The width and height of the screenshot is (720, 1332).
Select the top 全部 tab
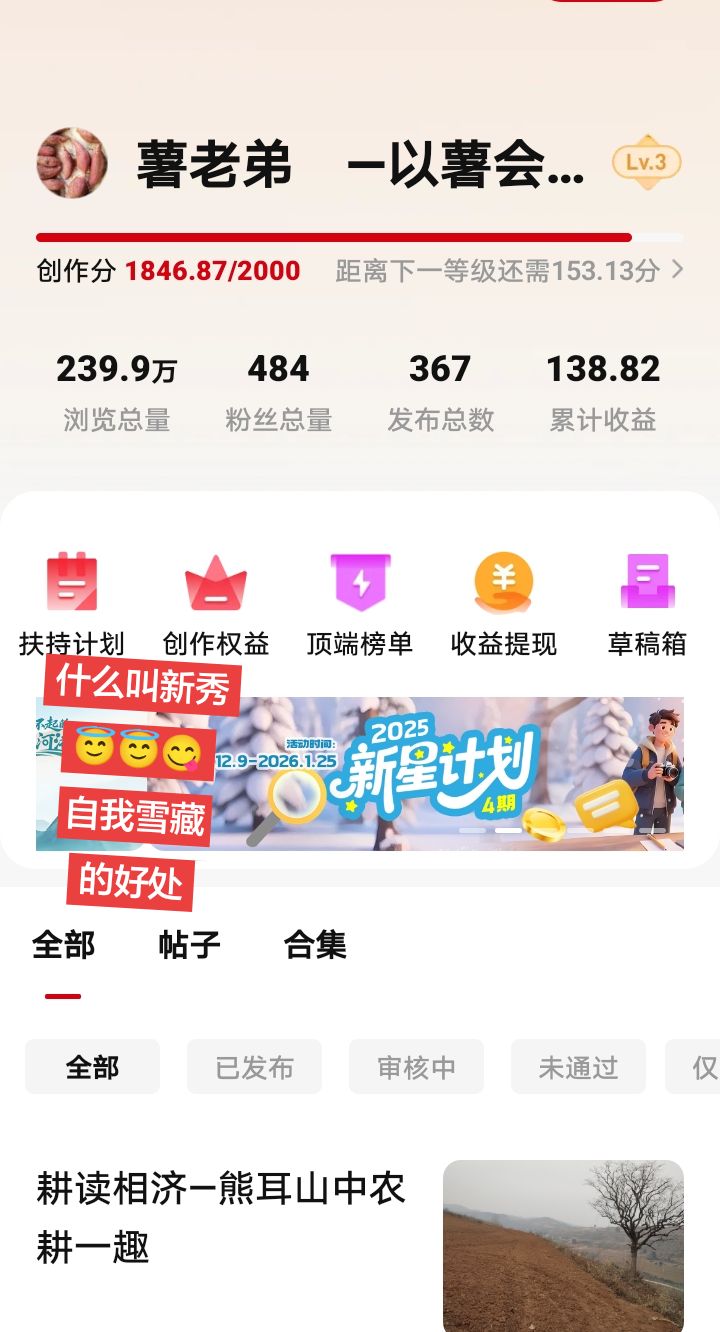[63, 944]
